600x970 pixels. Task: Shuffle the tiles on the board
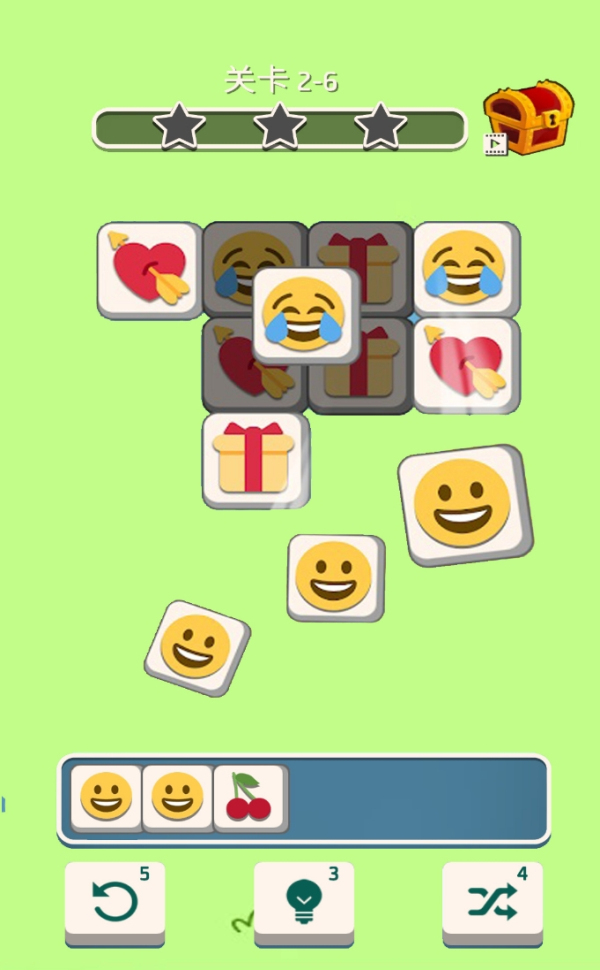pyautogui.click(x=492, y=903)
